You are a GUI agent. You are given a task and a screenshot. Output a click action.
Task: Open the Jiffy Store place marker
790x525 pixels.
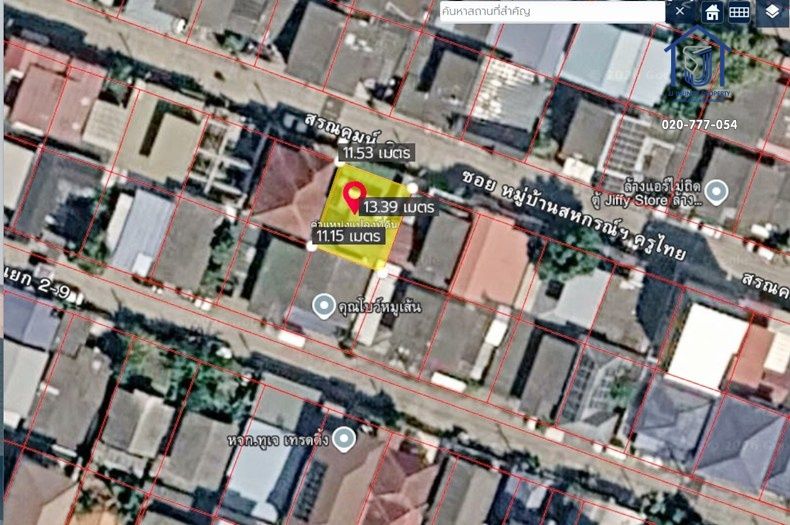click(x=716, y=191)
